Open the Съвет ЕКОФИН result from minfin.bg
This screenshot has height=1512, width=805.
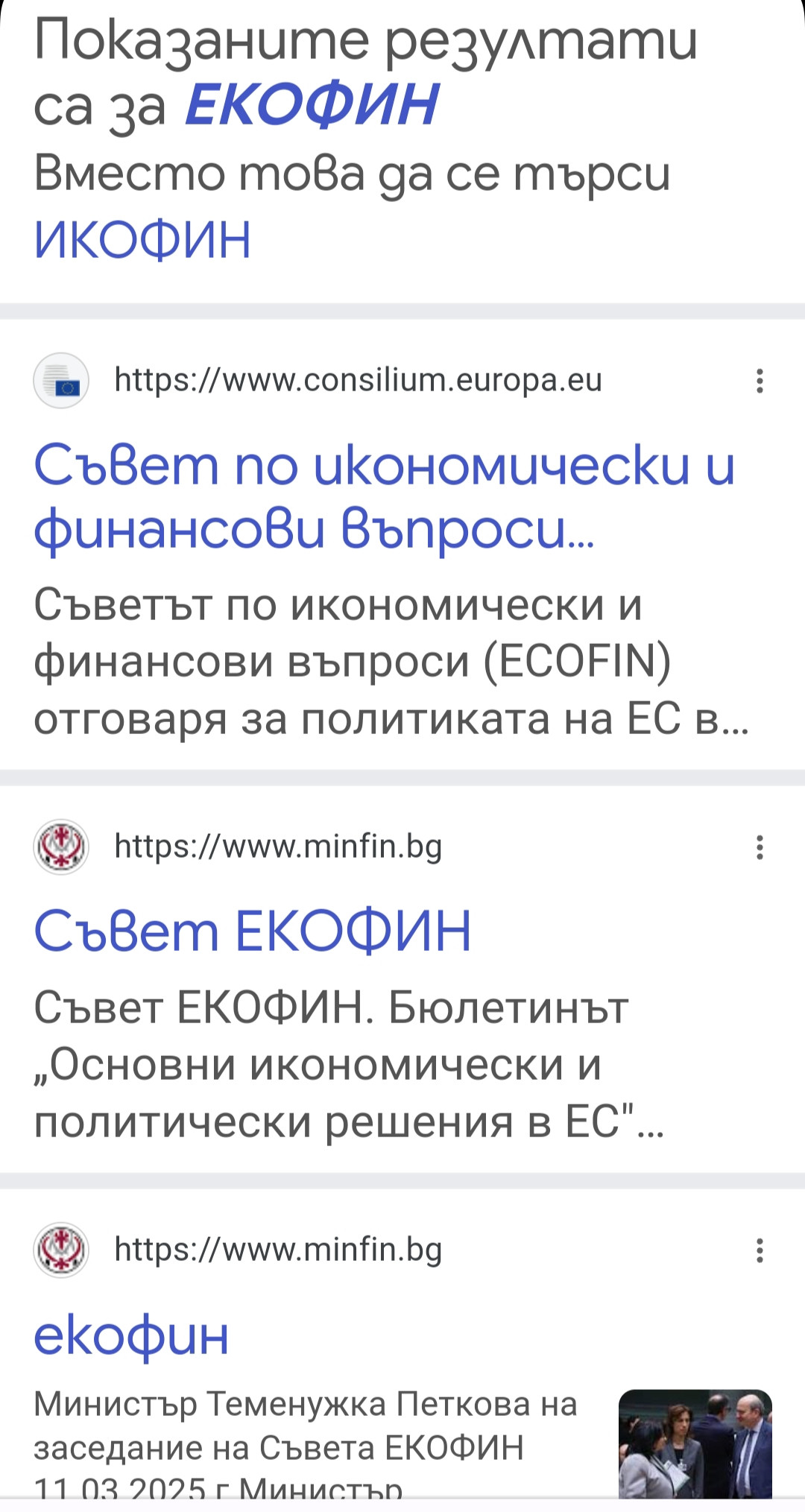tap(253, 931)
